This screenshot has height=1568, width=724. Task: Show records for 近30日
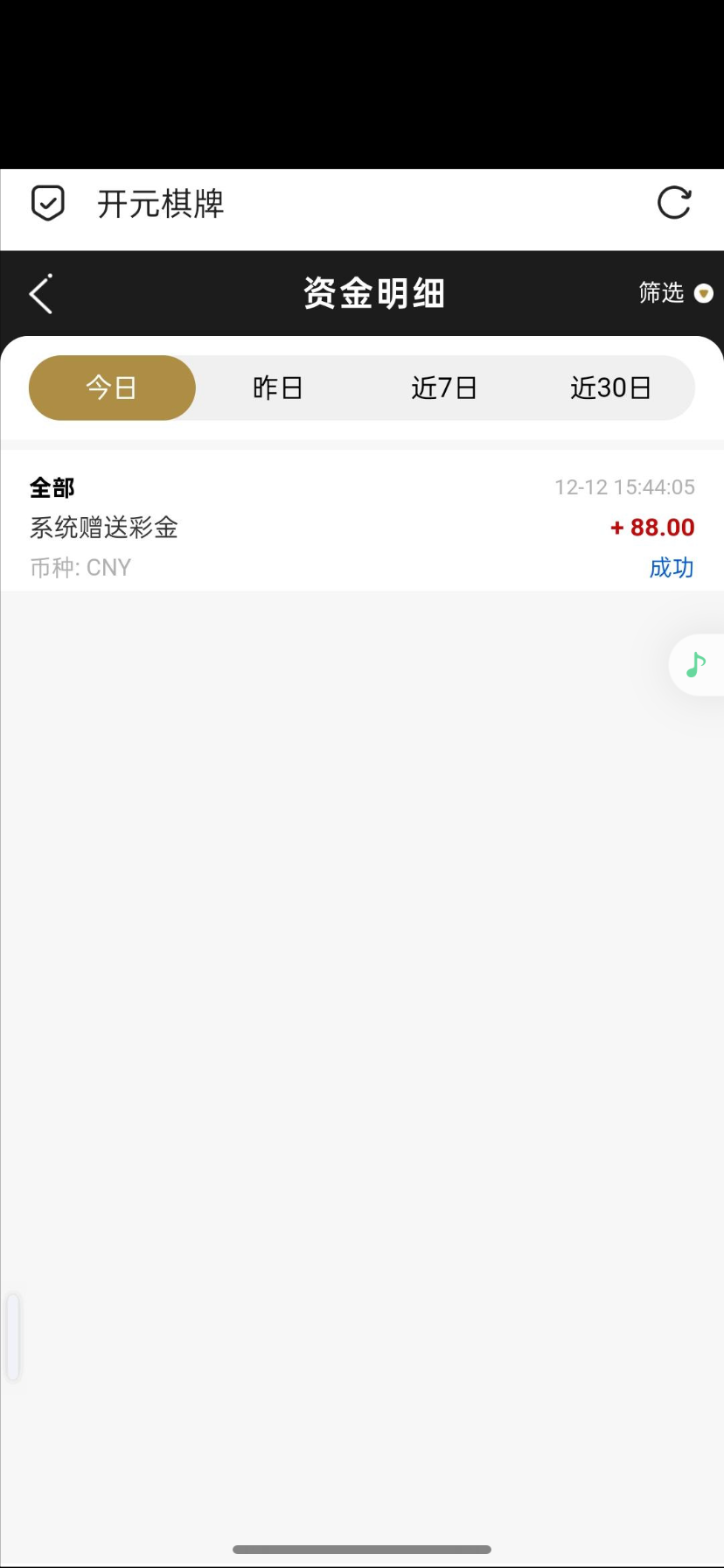610,388
